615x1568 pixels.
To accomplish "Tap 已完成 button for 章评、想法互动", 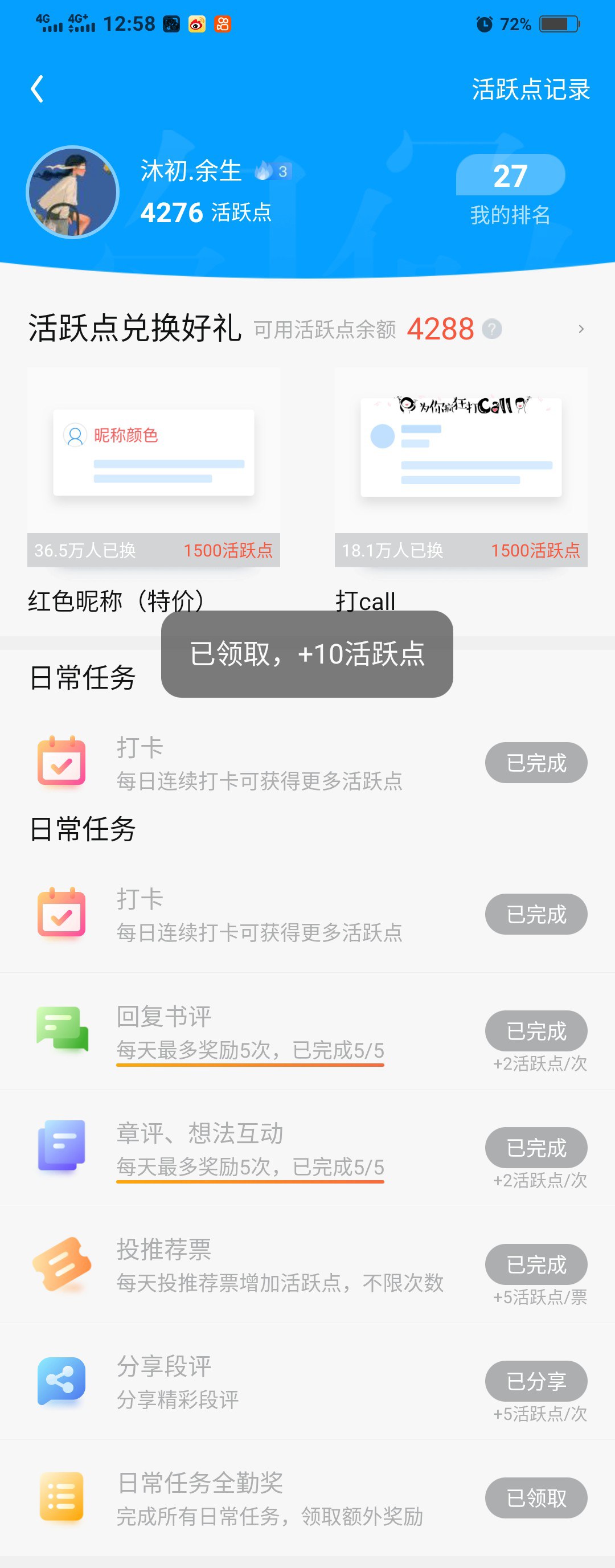I will [535, 1148].
